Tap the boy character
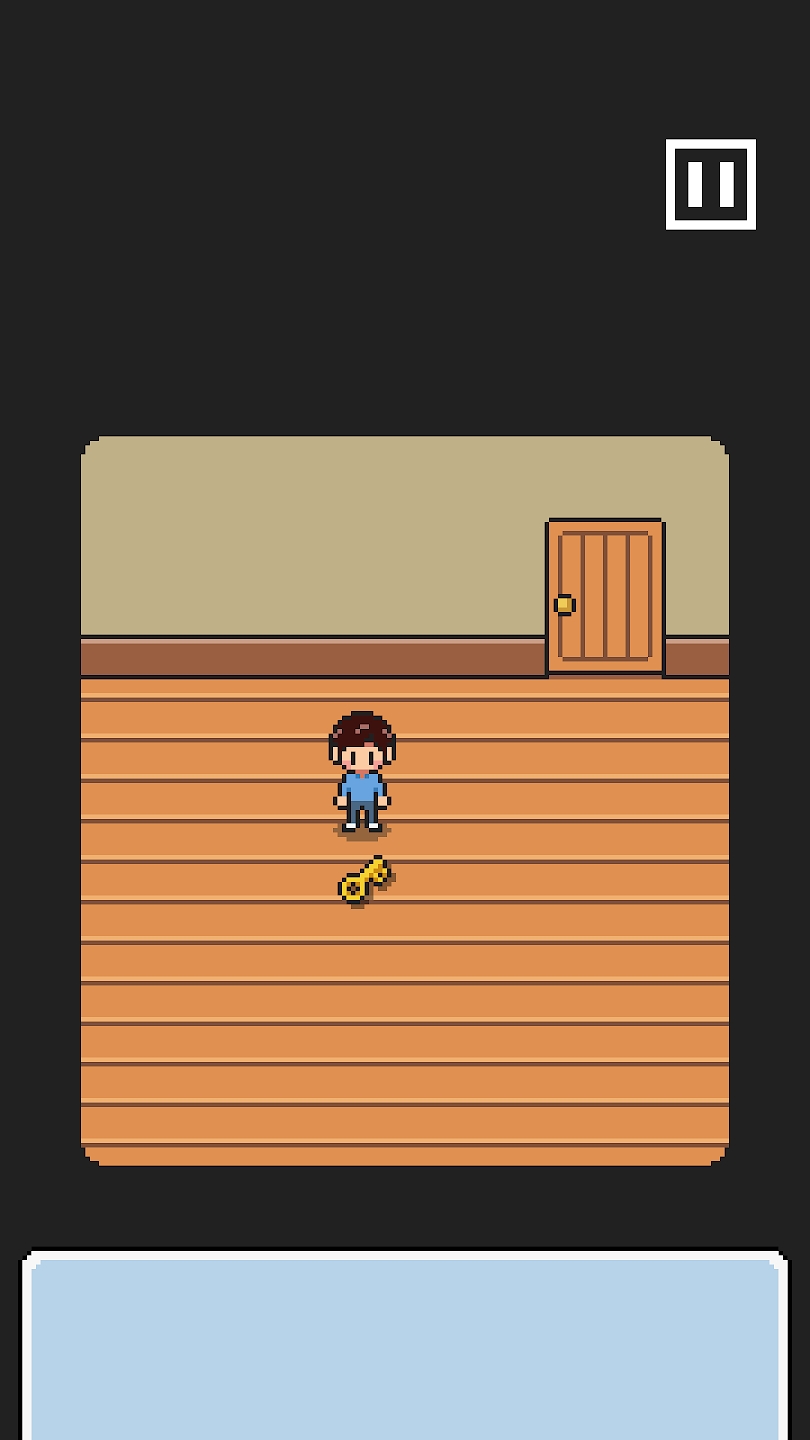Screen dimensions: 810x1440 click(x=361, y=772)
